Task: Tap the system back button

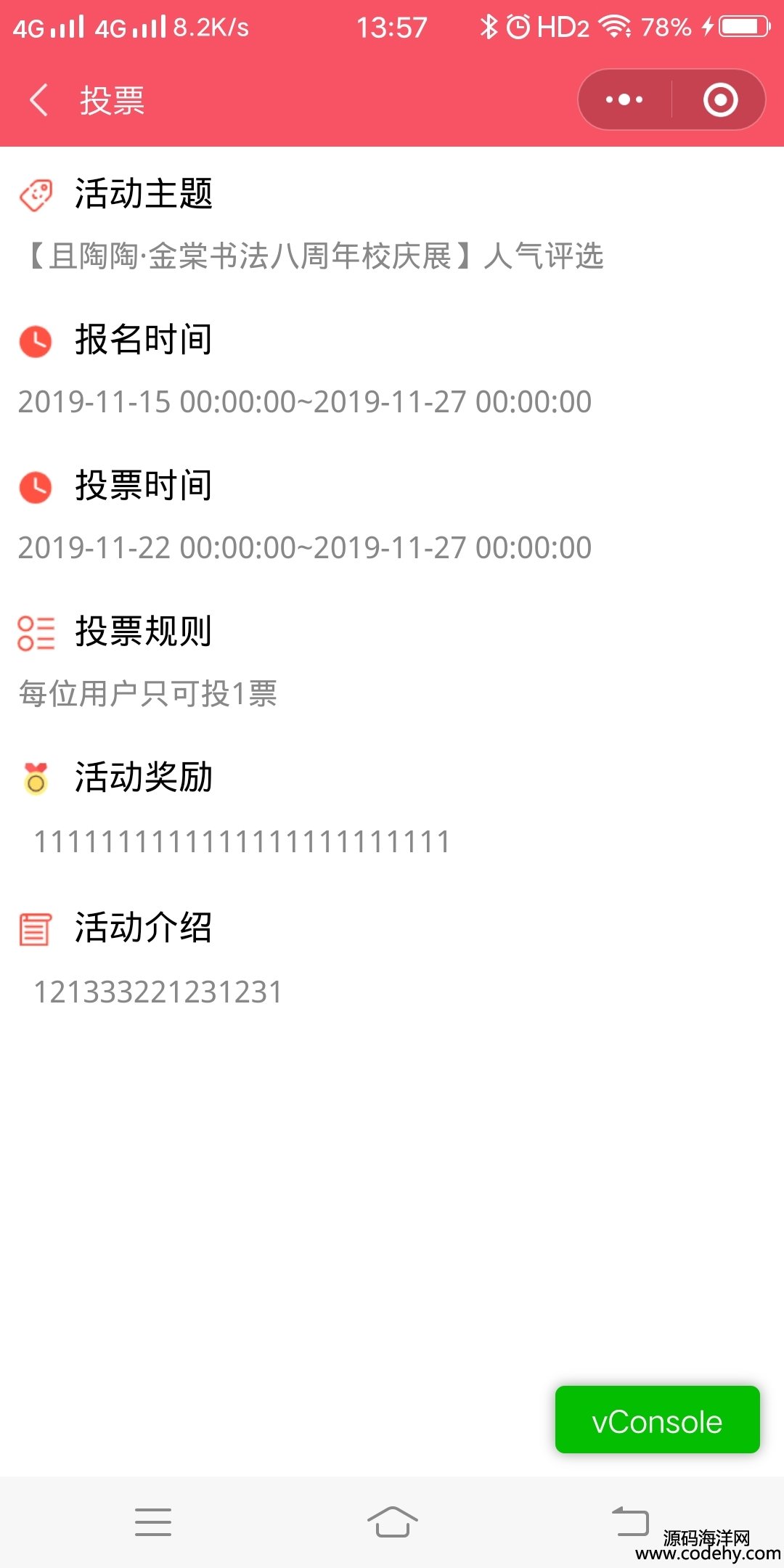Action: [630, 1522]
